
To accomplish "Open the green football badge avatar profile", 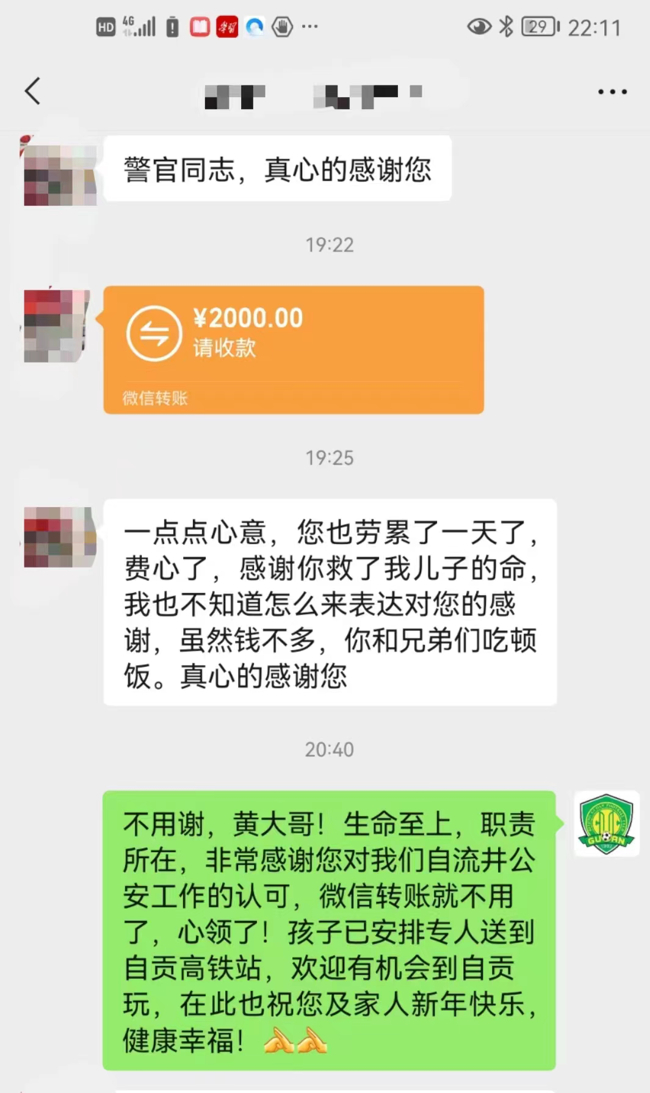I will (607, 824).
